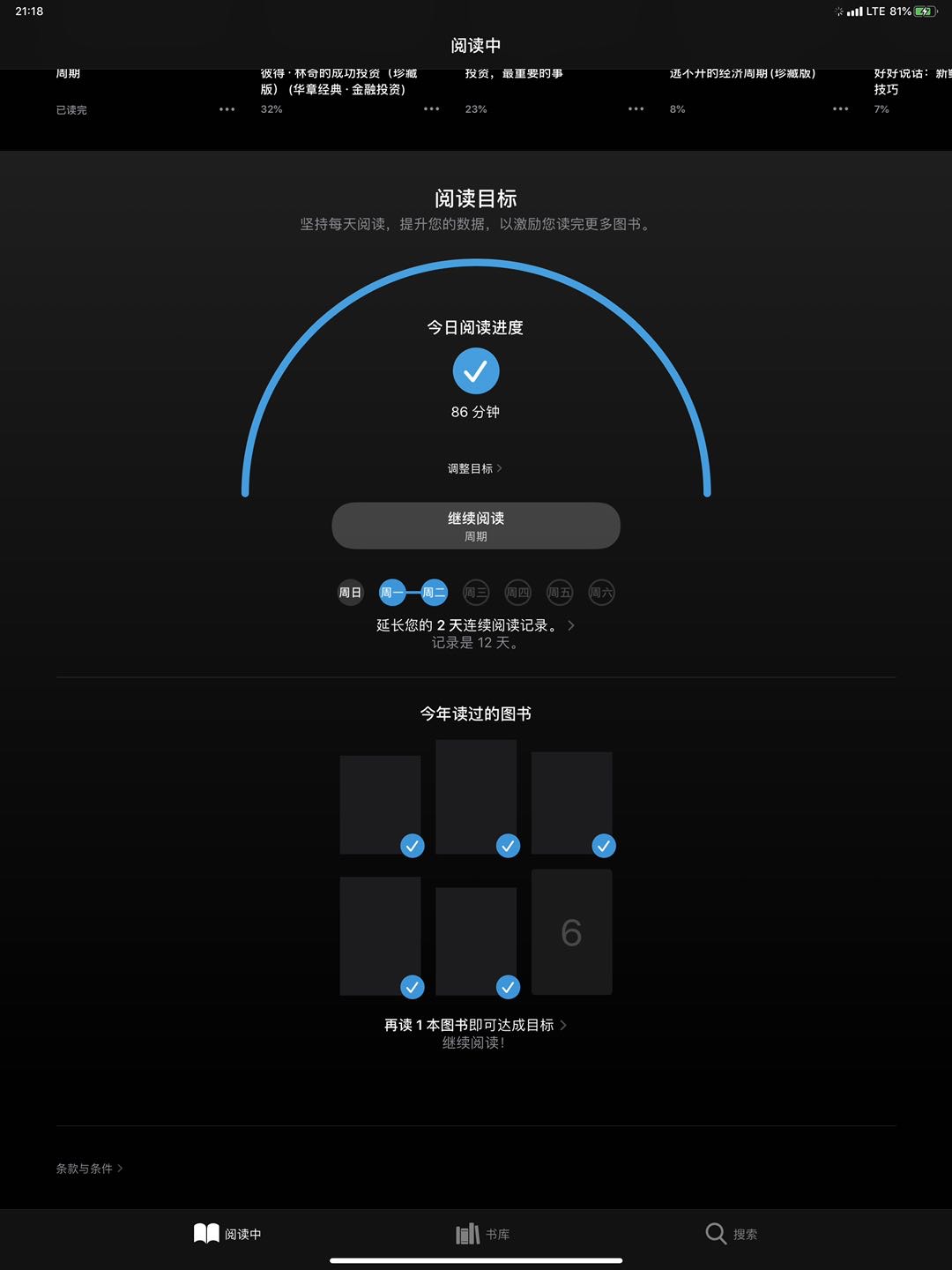Open the 延长您的2天连续阅读记录 streak details
The height and width of the screenshot is (1270, 952).
474,625
